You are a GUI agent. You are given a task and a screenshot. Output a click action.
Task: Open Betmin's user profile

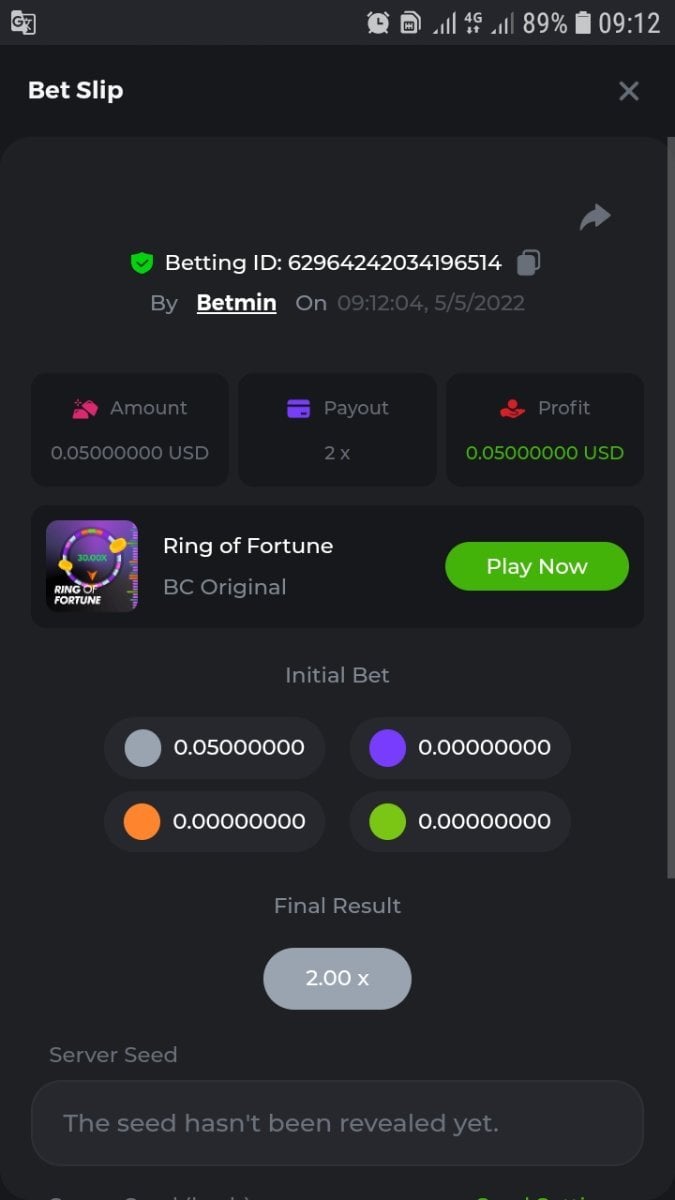coord(236,303)
